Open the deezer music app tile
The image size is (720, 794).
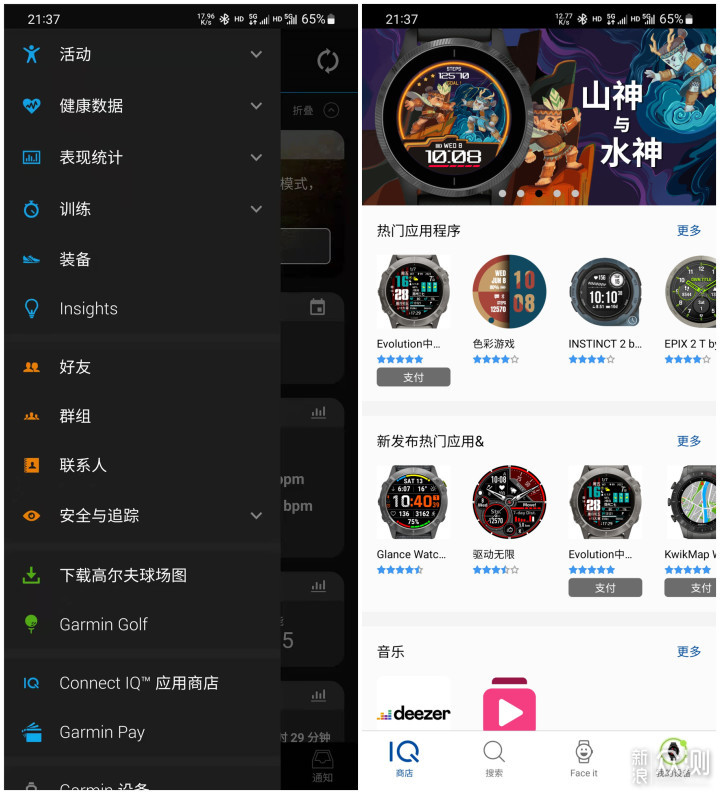coord(413,705)
